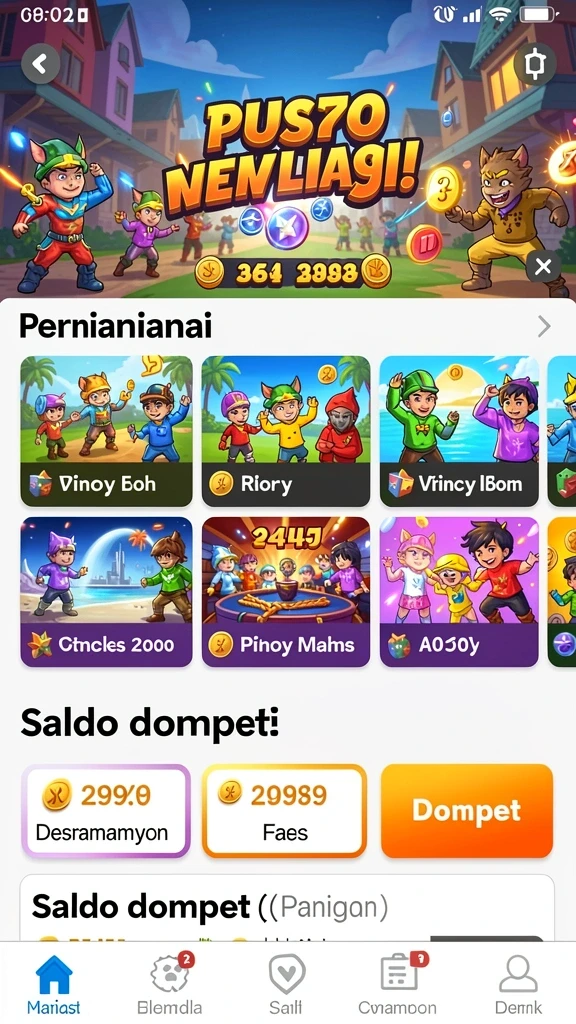The height and width of the screenshot is (1024, 576).
Task: Dismiss the banner with the X button
Action: click(543, 266)
